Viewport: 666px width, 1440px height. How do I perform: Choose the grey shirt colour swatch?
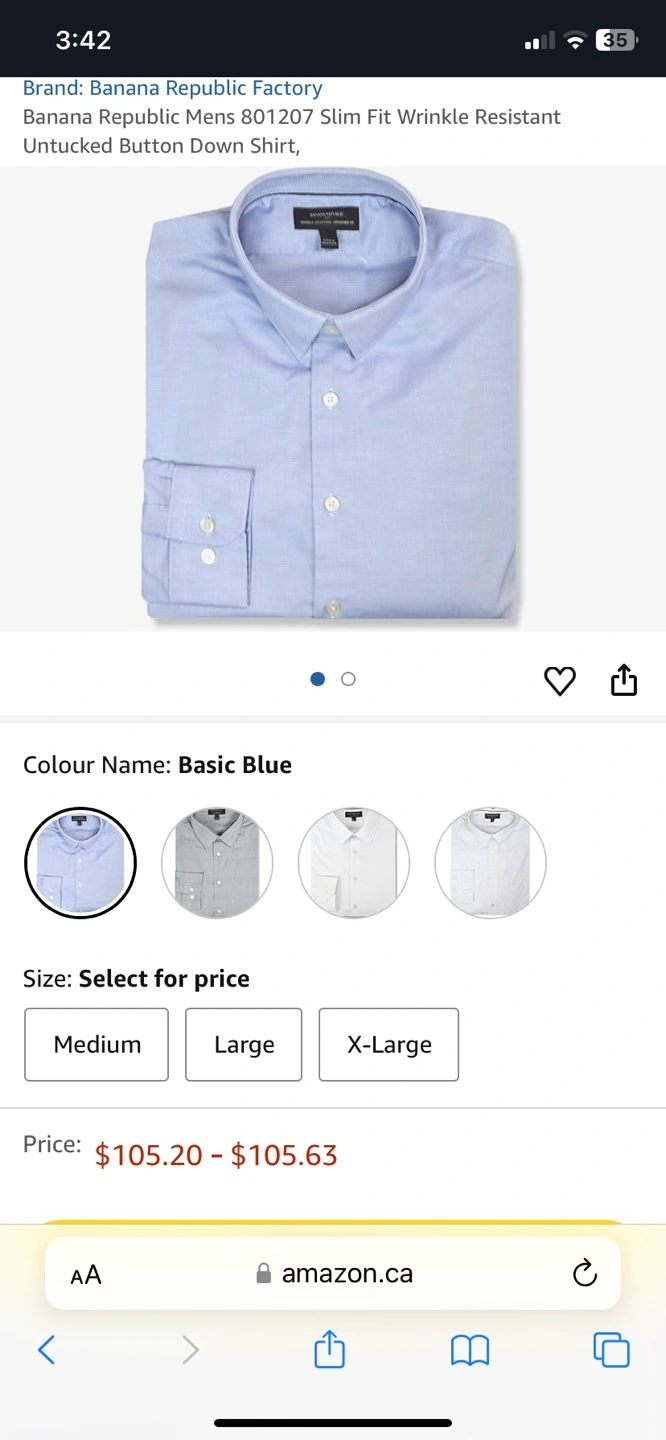(x=217, y=862)
